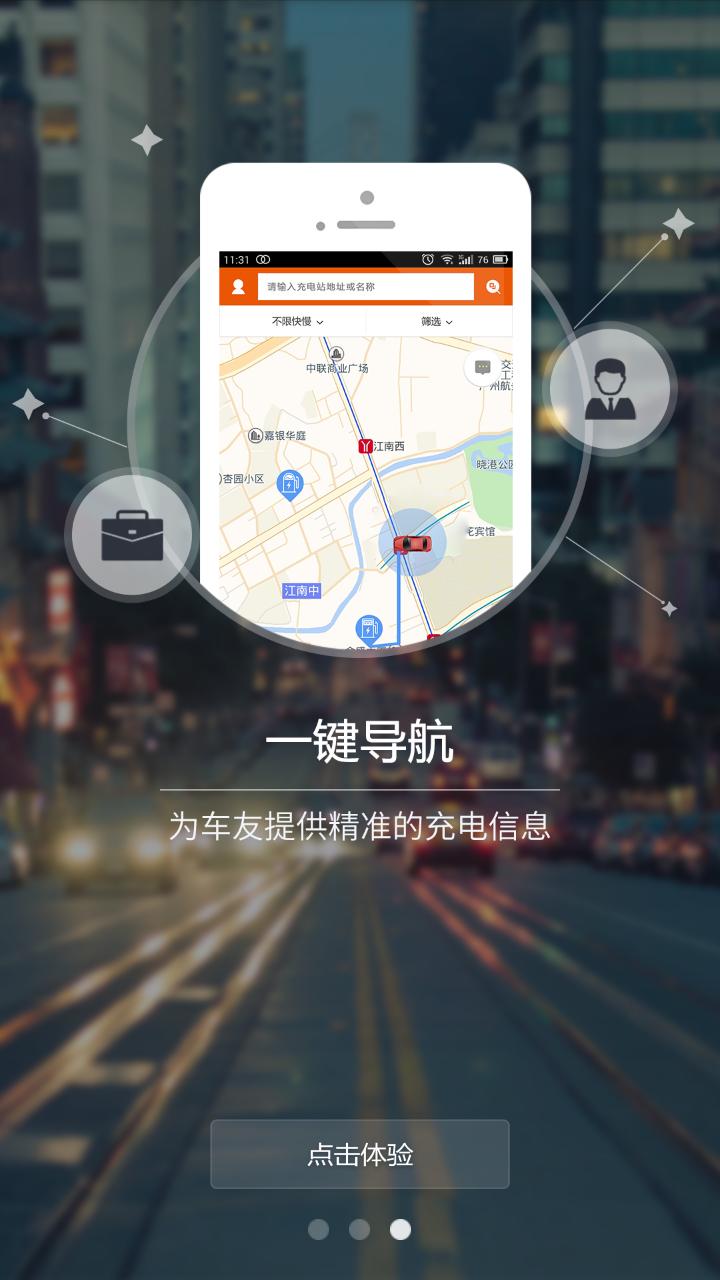Select the blue charging station pin near 杏园小区

pos(289,486)
